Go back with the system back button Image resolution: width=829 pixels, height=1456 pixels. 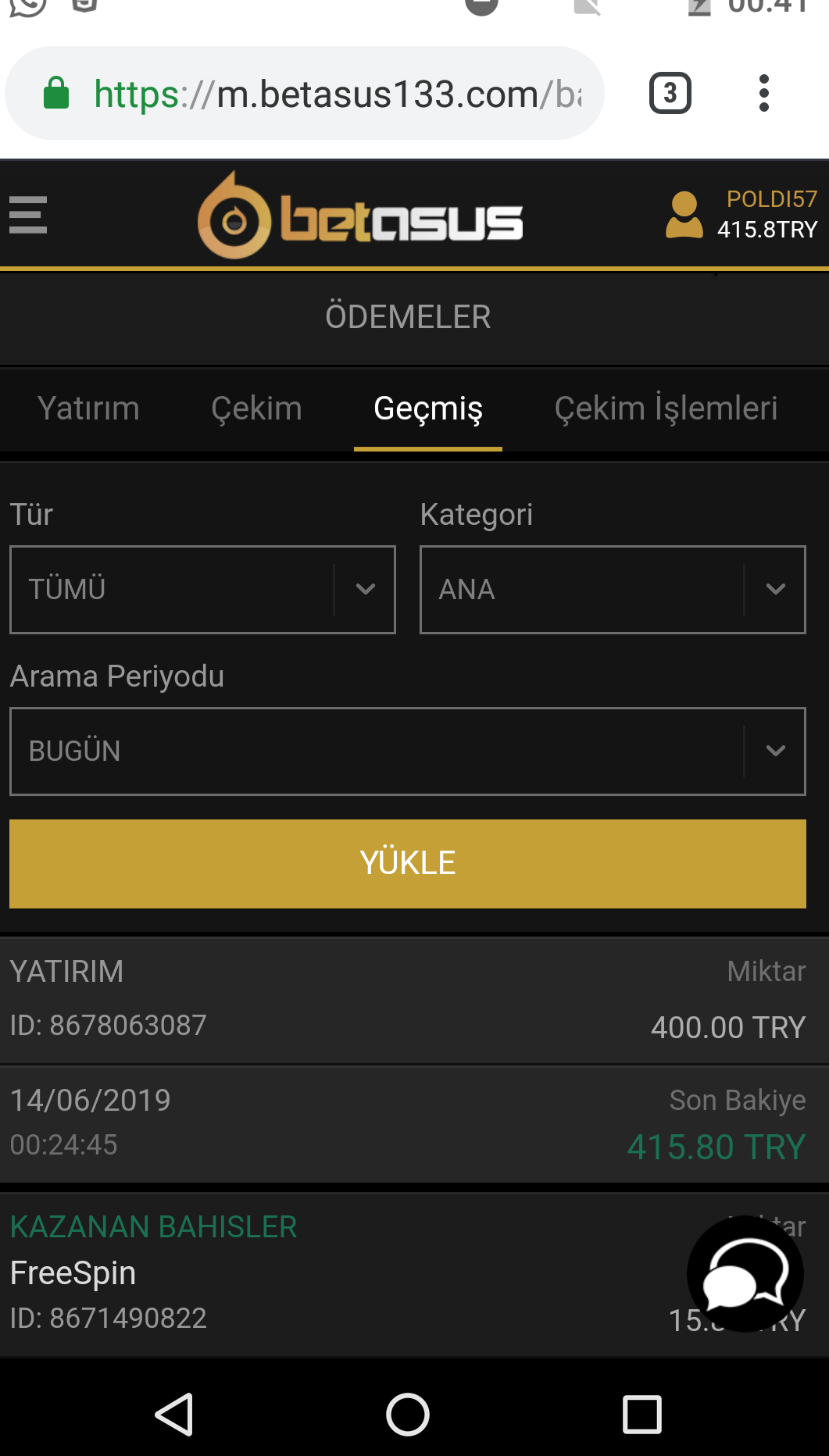click(x=174, y=1415)
